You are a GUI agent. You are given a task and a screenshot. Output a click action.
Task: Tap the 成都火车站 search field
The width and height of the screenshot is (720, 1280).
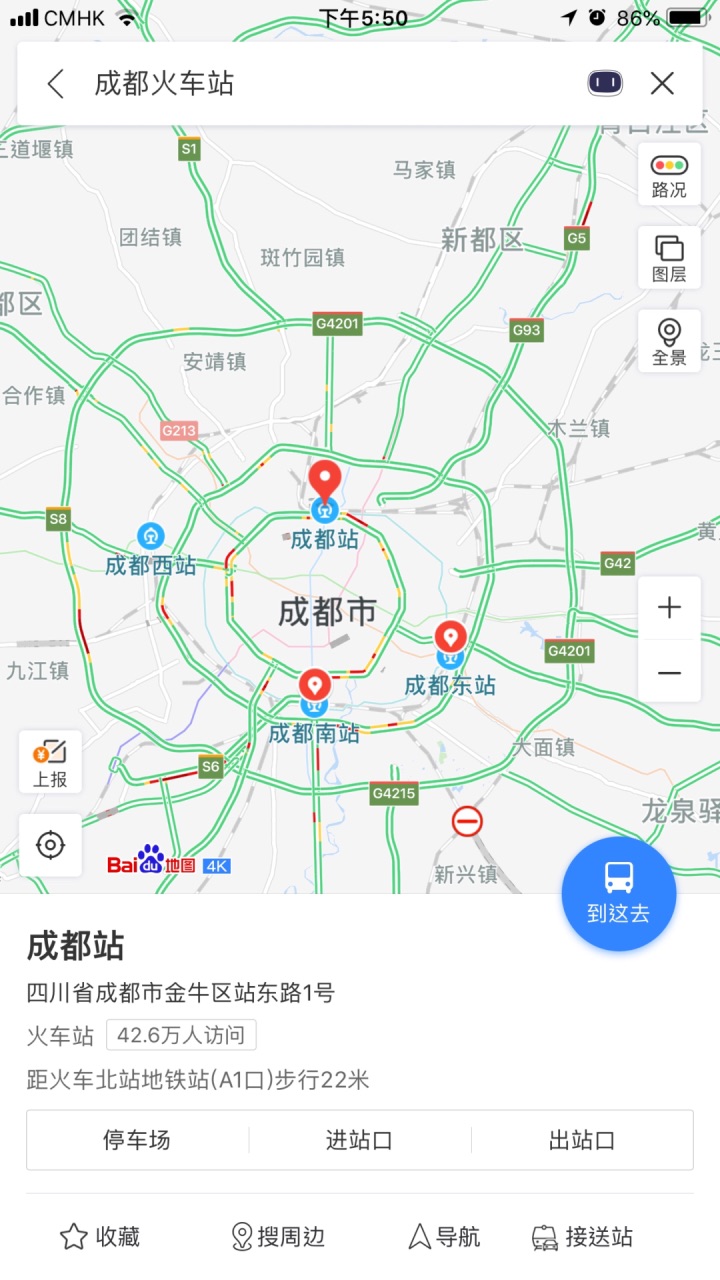(330, 84)
